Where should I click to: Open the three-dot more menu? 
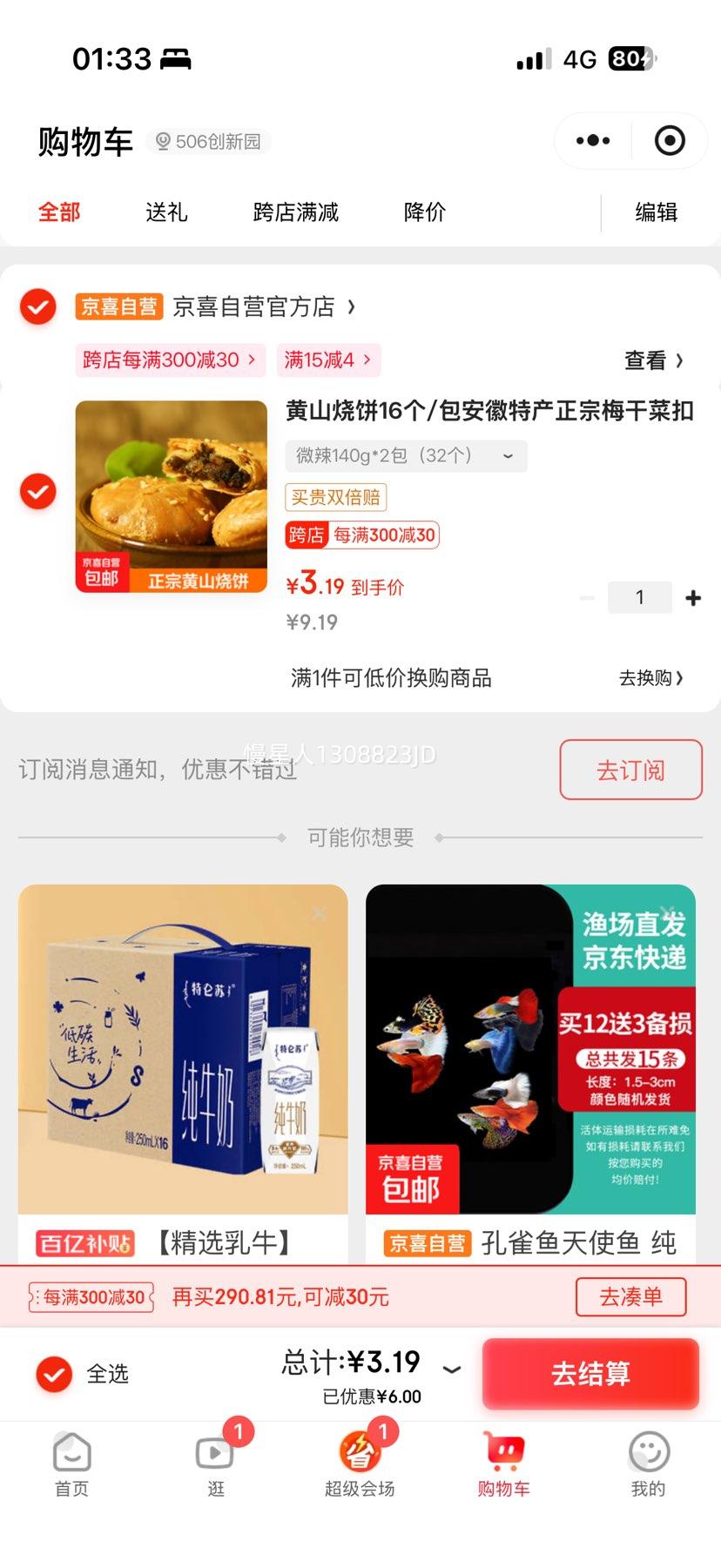click(593, 141)
